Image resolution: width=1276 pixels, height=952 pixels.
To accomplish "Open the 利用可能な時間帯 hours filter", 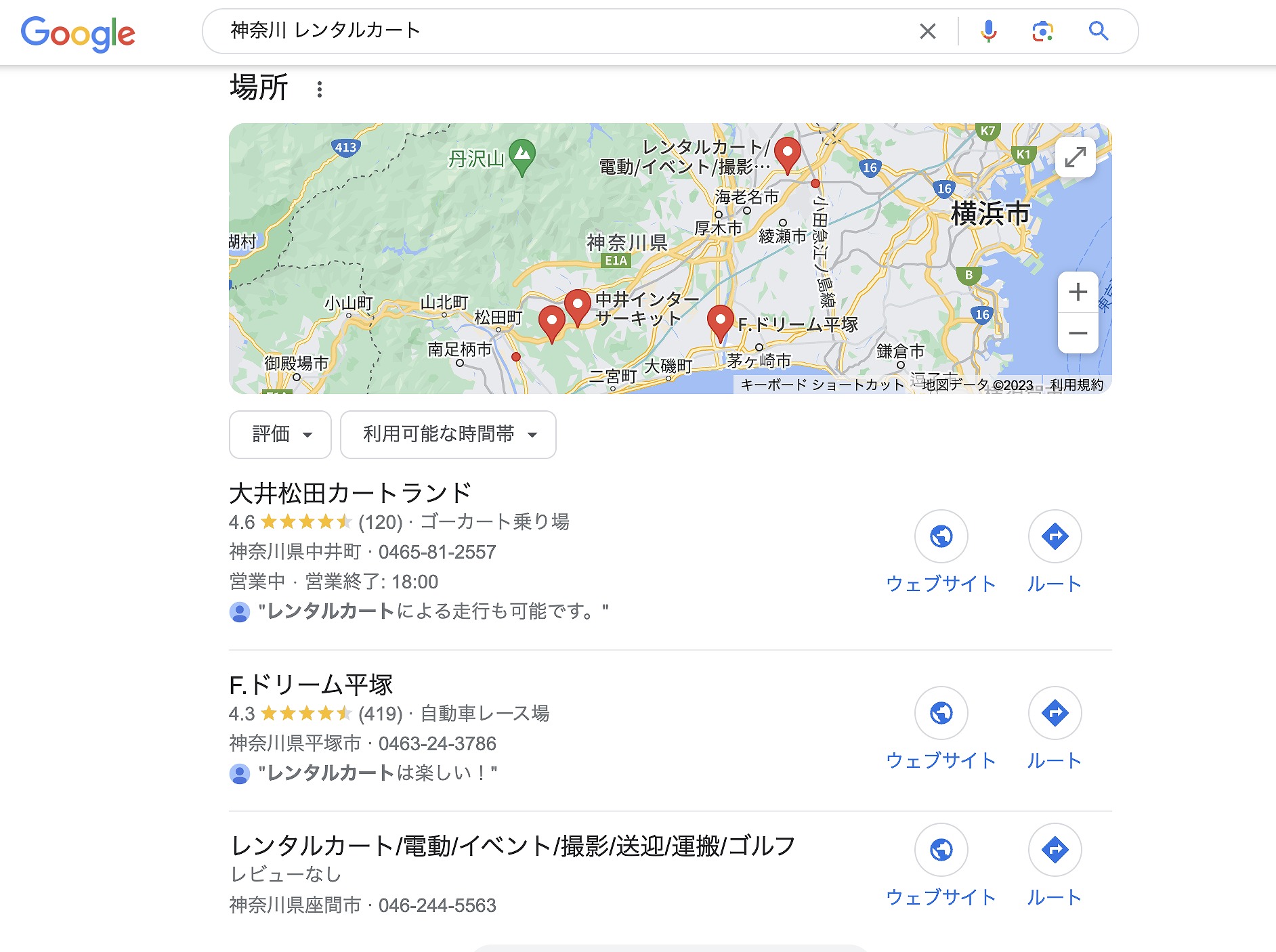I will point(448,435).
